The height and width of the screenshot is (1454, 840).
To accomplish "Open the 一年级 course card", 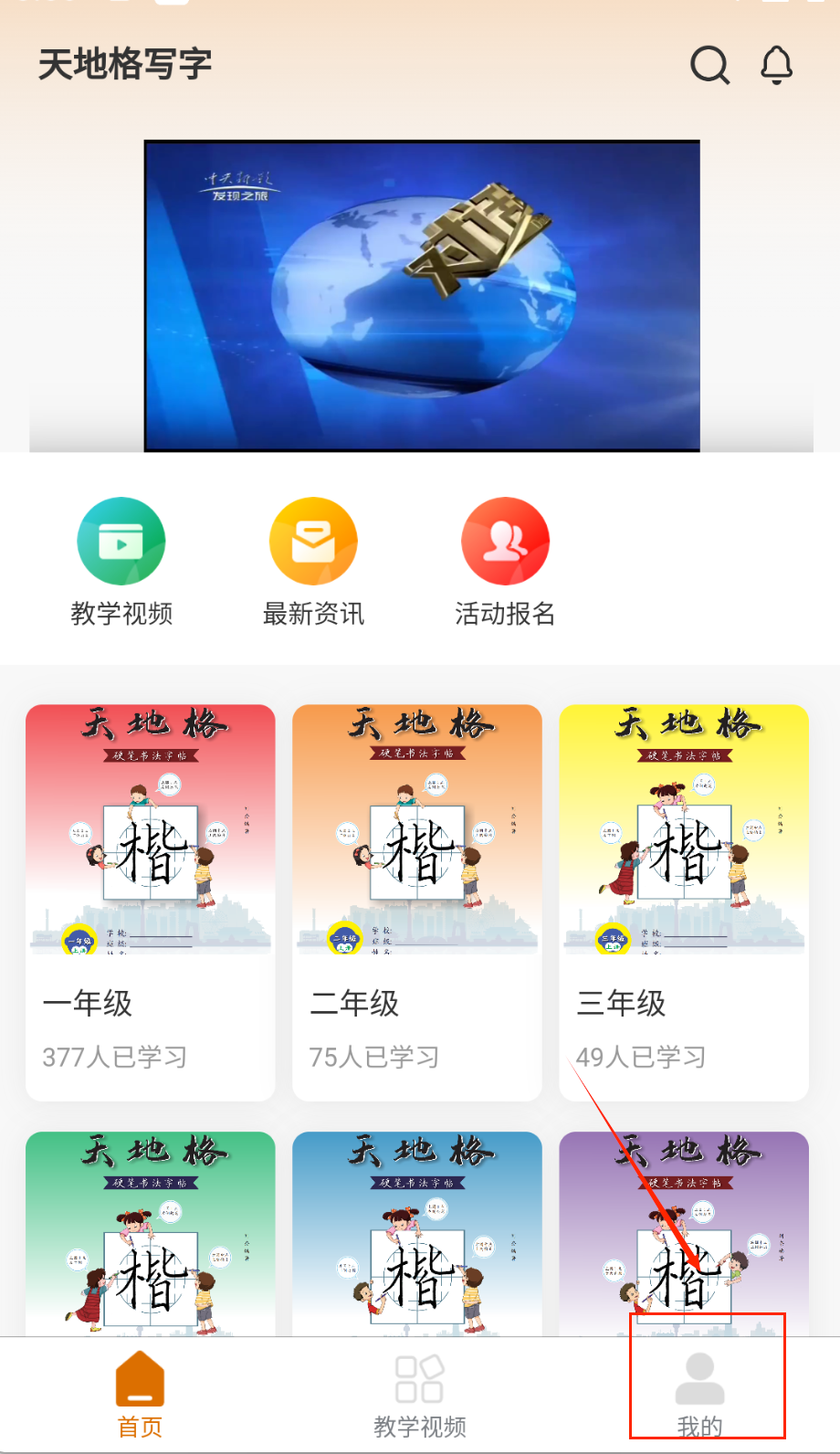I will pos(151,902).
